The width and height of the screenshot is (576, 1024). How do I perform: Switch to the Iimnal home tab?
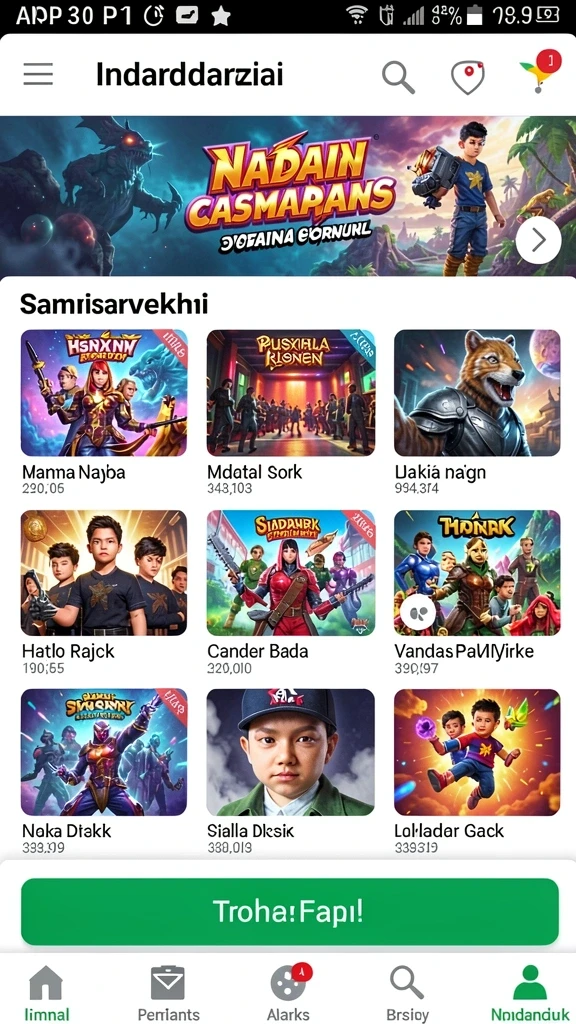click(46, 992)
